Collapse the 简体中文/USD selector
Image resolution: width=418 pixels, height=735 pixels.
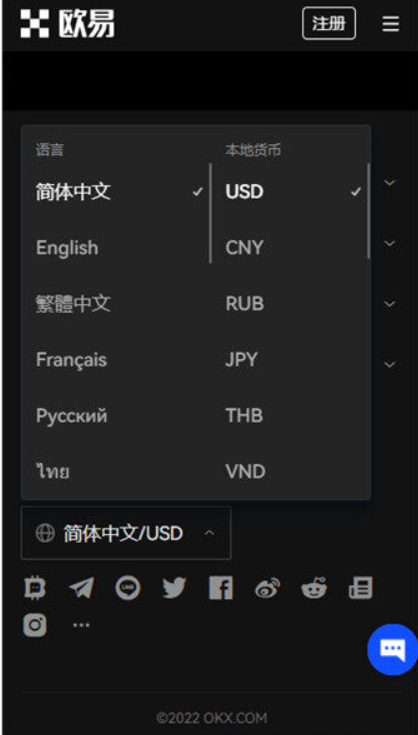coord(126,533)
